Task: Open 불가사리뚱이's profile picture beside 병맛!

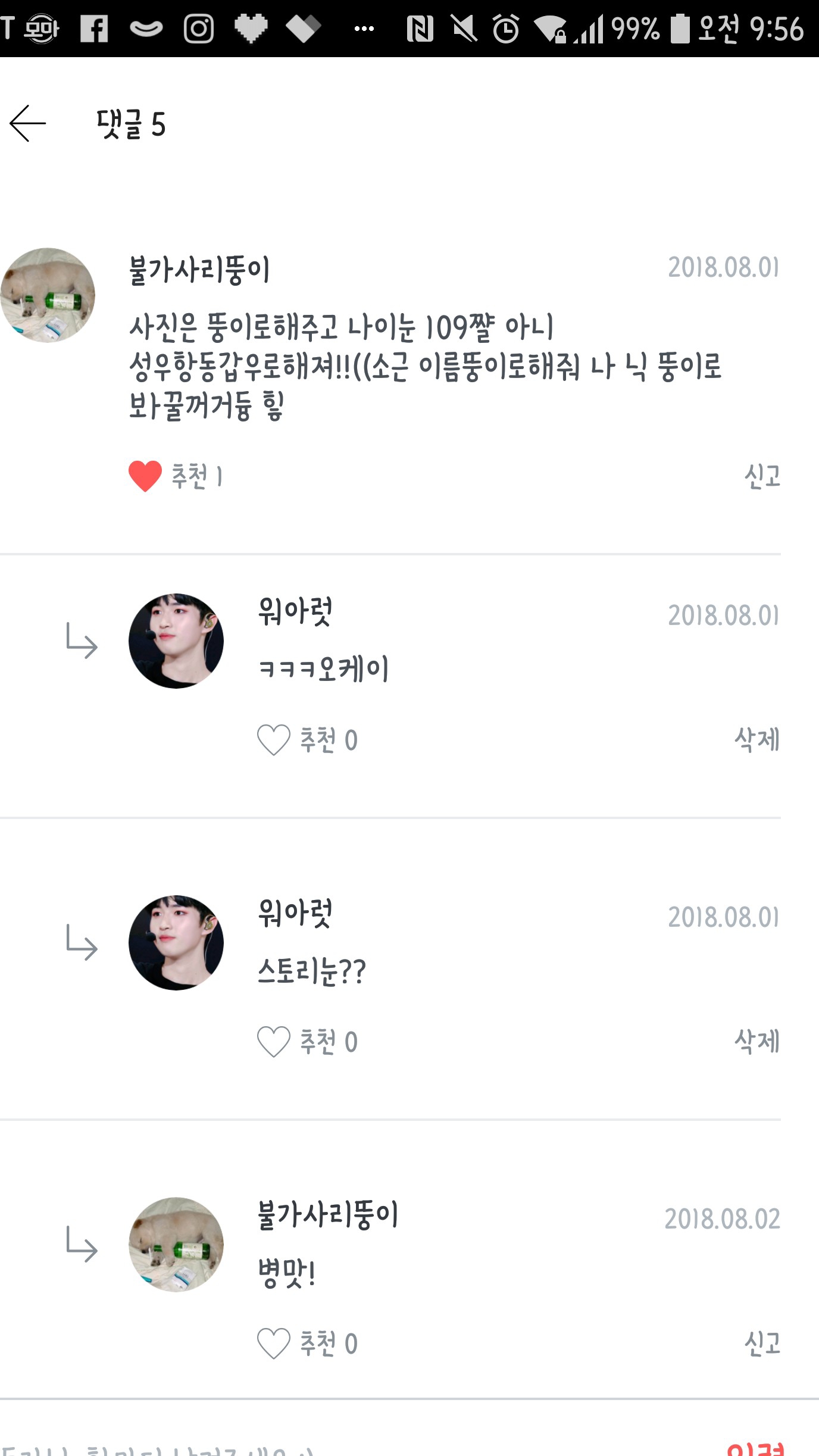Action: [176, 1245]
